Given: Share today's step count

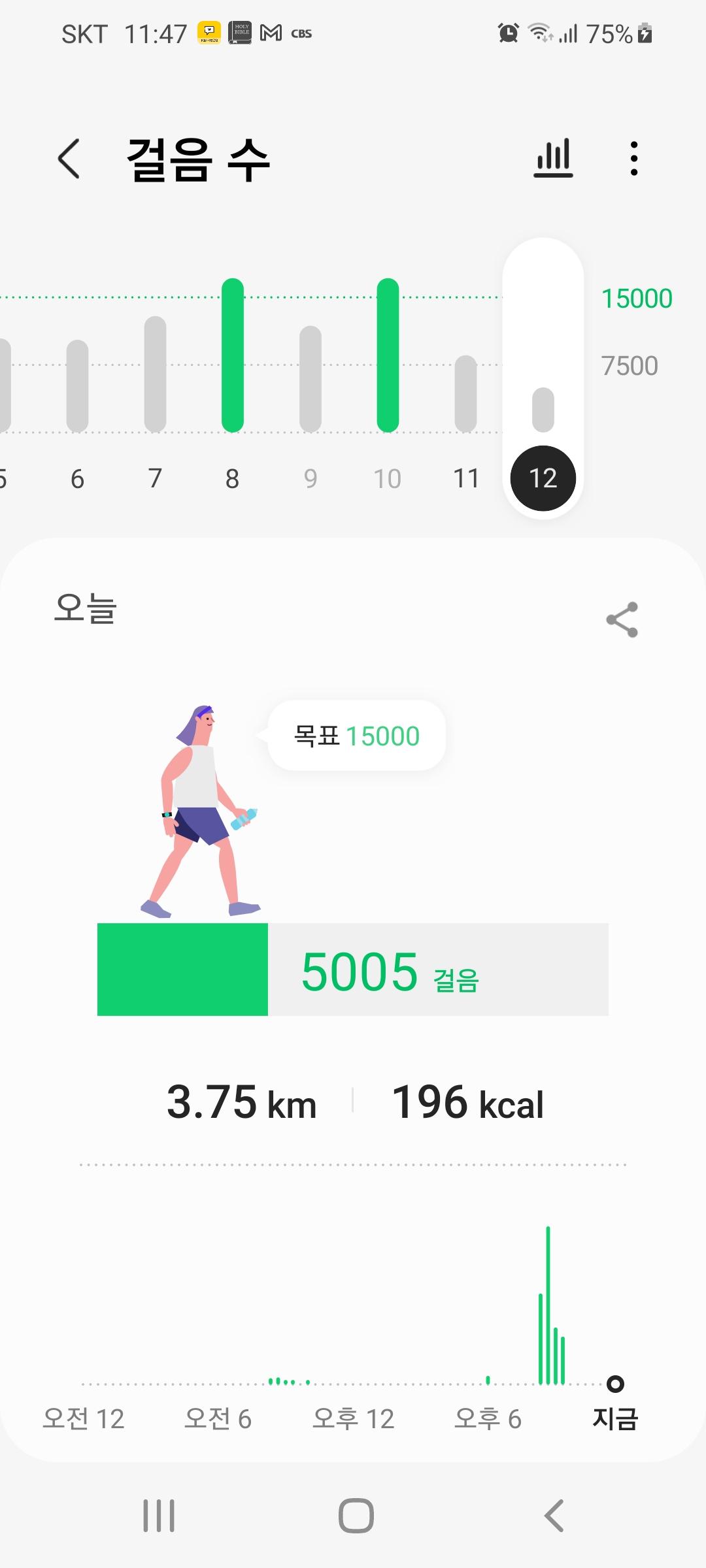Looking at the screenshot, I should pyautogui.click(x=622, y=619).
